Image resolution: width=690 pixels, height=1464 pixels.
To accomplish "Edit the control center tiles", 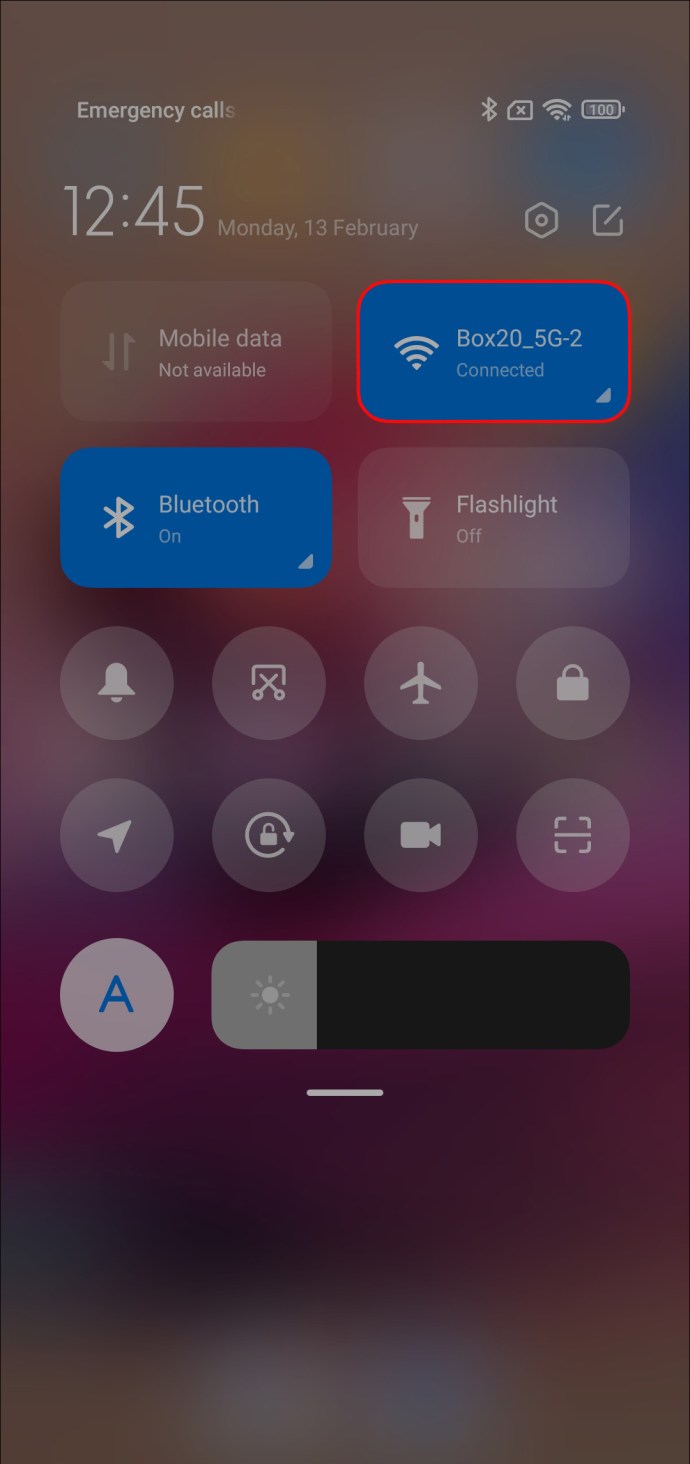I will [x=607, y=221].
